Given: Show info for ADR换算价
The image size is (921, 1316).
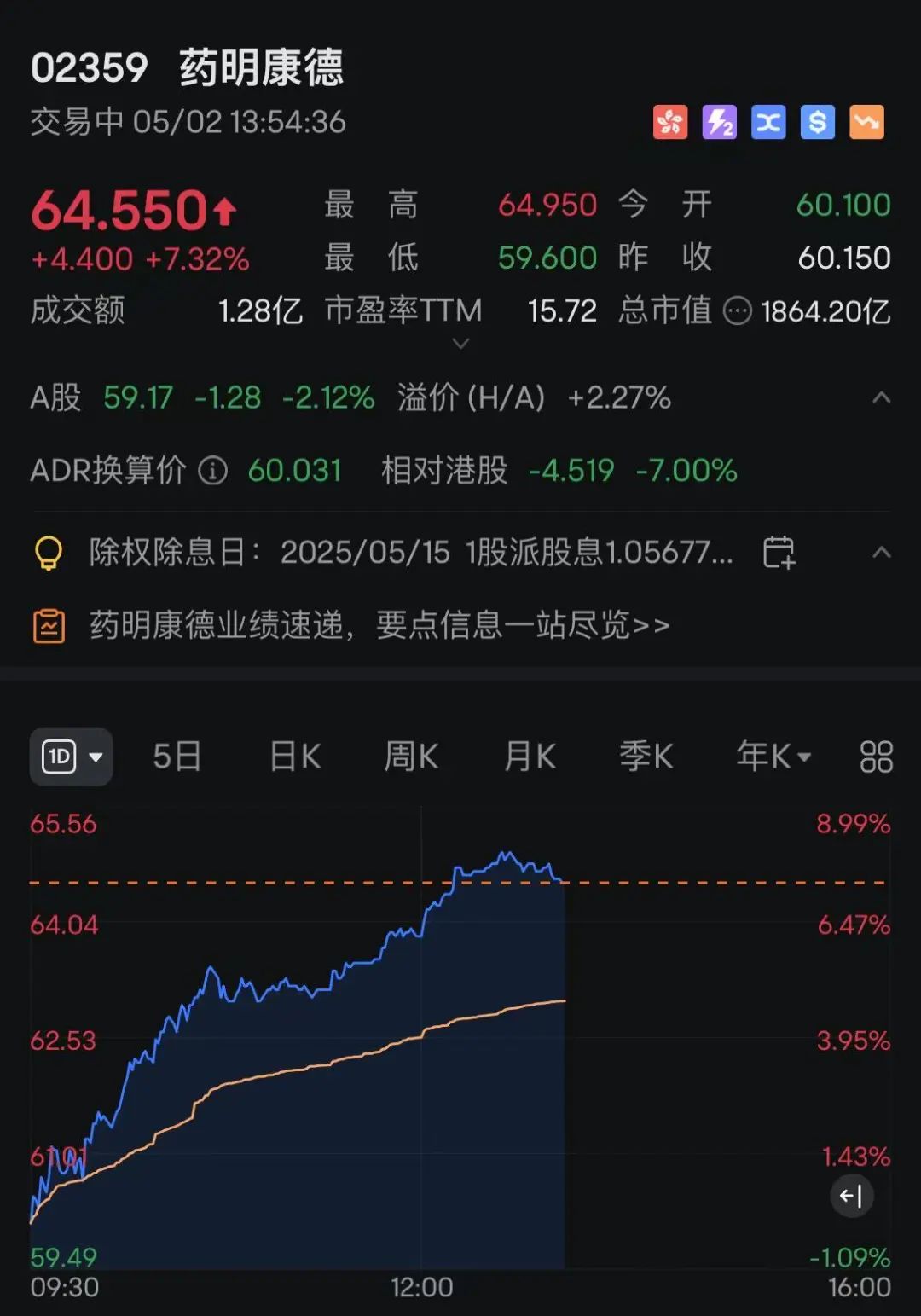Looking at the screenshot, I should 213,471.
